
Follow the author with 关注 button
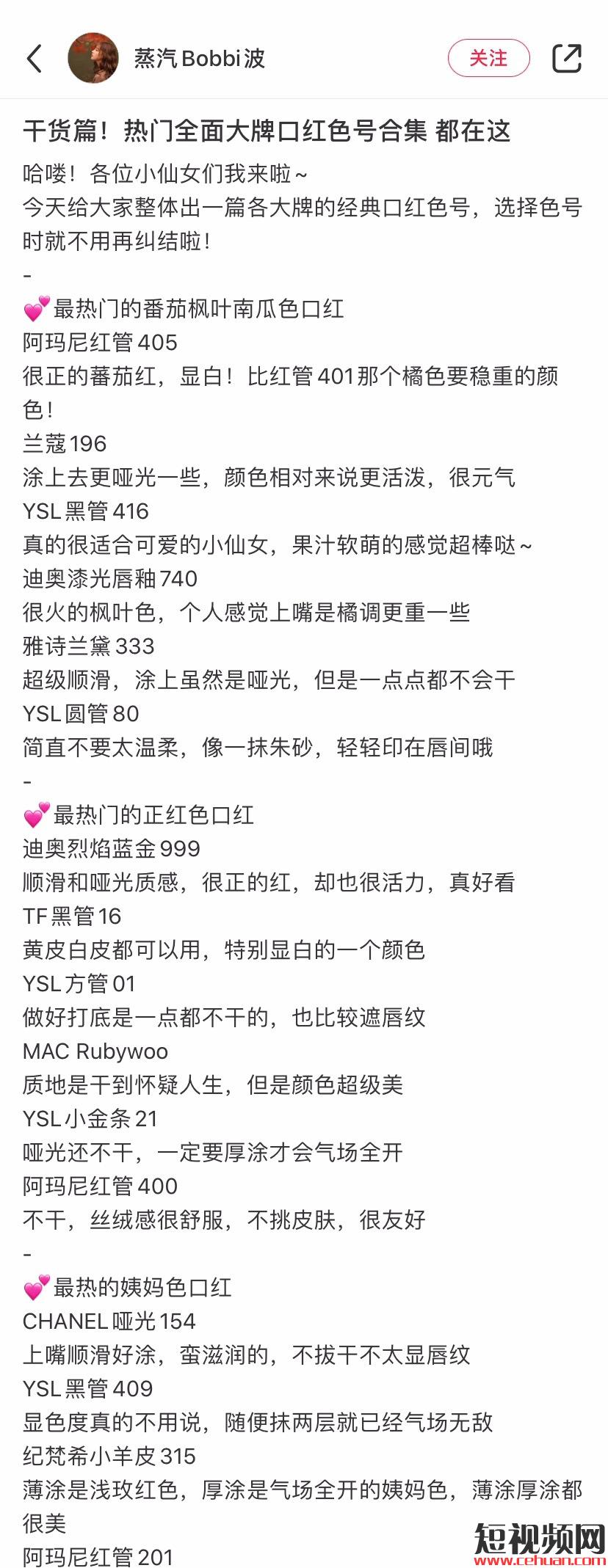pos(488,58)
